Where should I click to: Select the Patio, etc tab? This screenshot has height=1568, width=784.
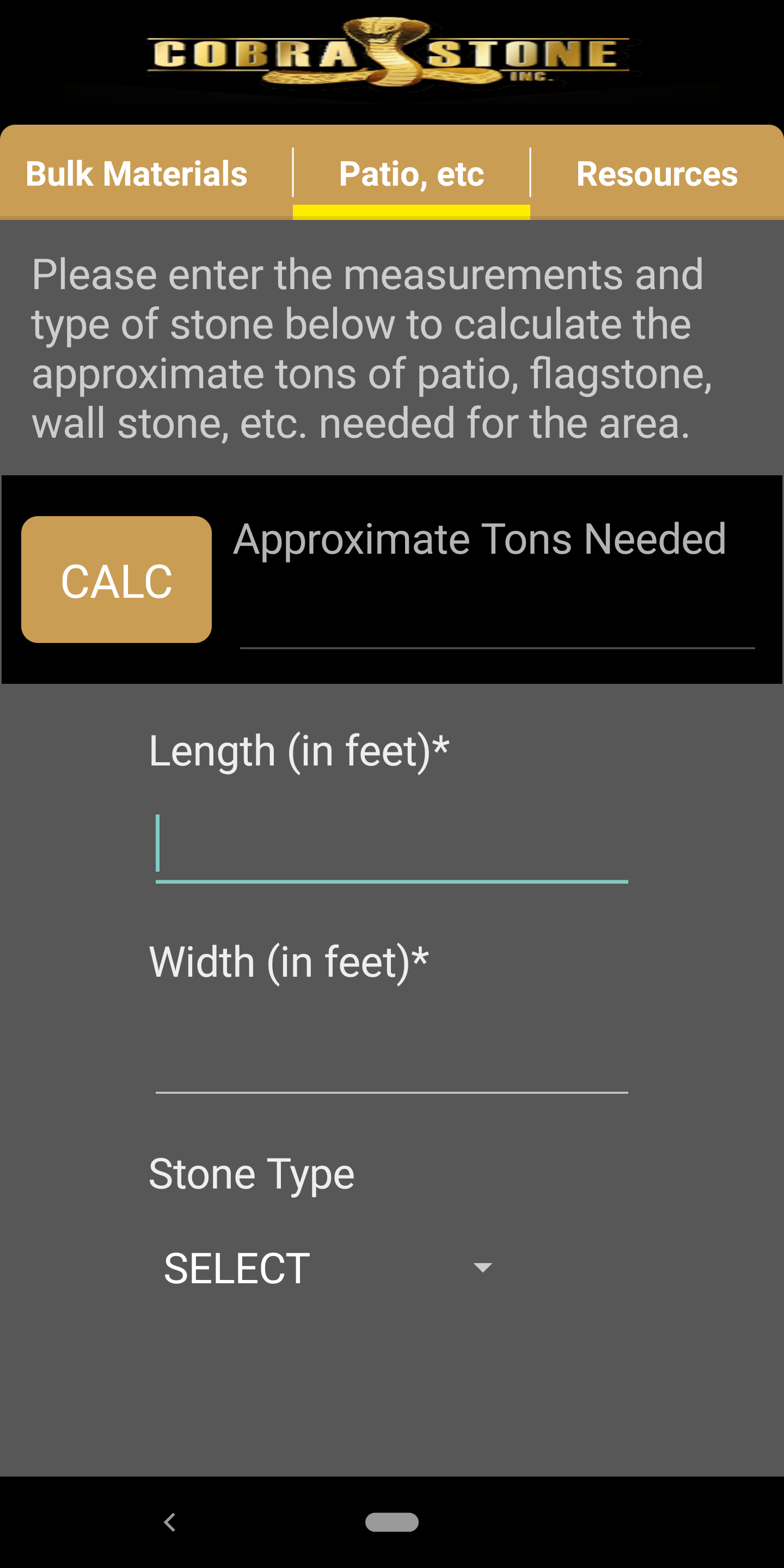(x=412, y=174)
